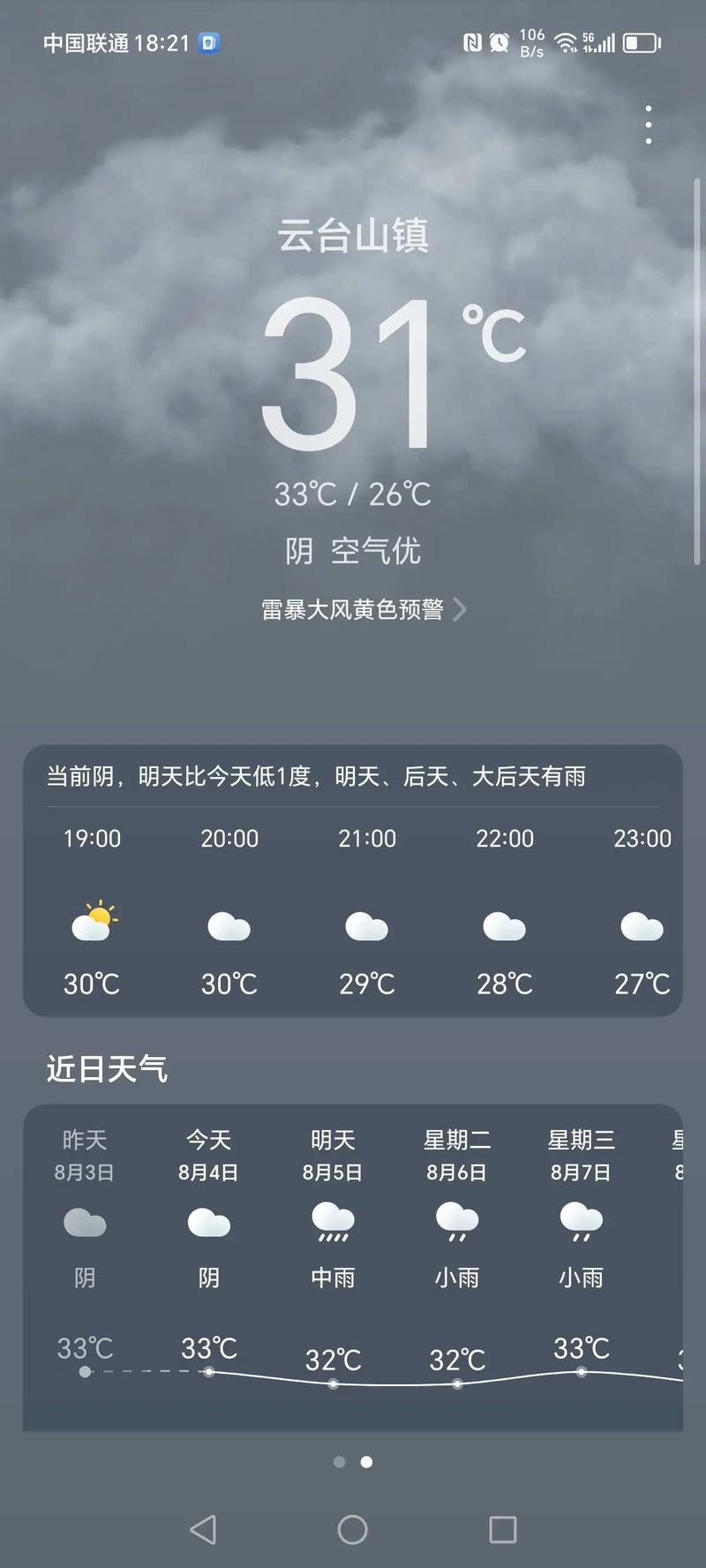Expand the 雷暴大风黄色预警 alert details
This screenshot has width=706, height=1568.
point(353,610)
